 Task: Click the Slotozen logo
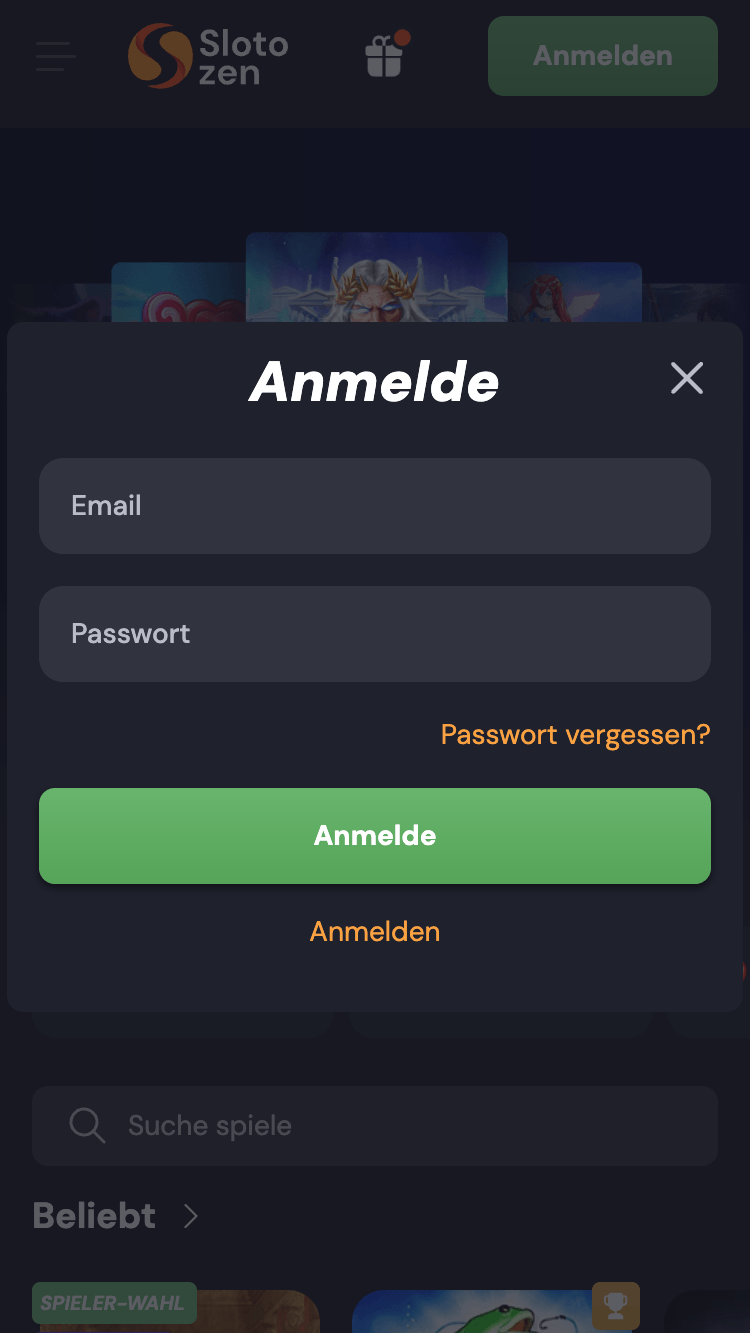click(208, 56)
